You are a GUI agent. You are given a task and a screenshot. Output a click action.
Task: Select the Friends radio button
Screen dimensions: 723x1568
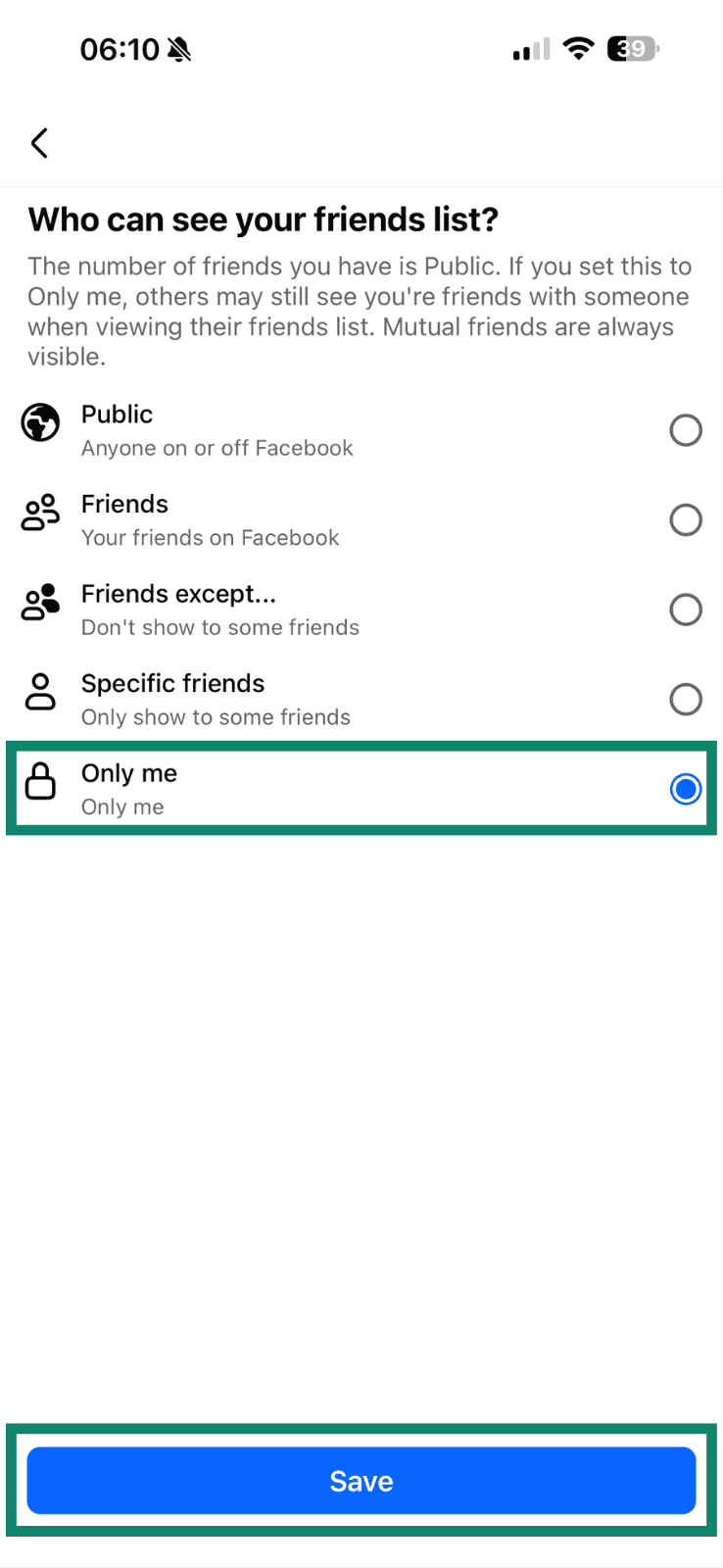[x=686, y=519]
